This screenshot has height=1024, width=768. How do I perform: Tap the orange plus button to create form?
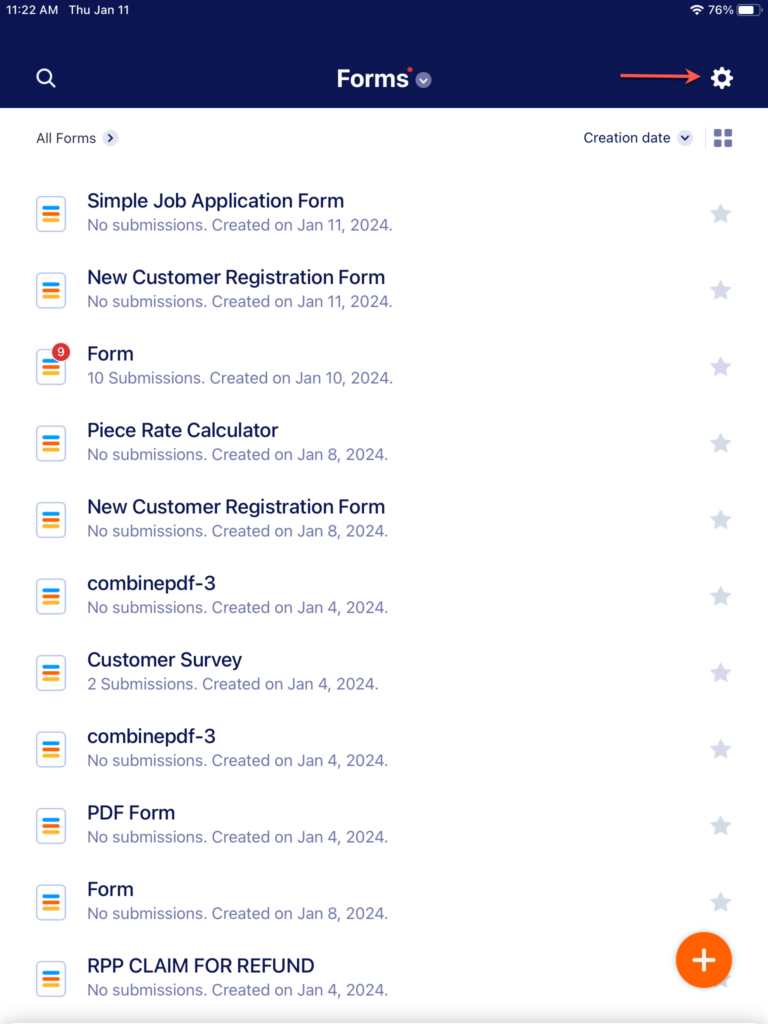click(x=704, y=960)
